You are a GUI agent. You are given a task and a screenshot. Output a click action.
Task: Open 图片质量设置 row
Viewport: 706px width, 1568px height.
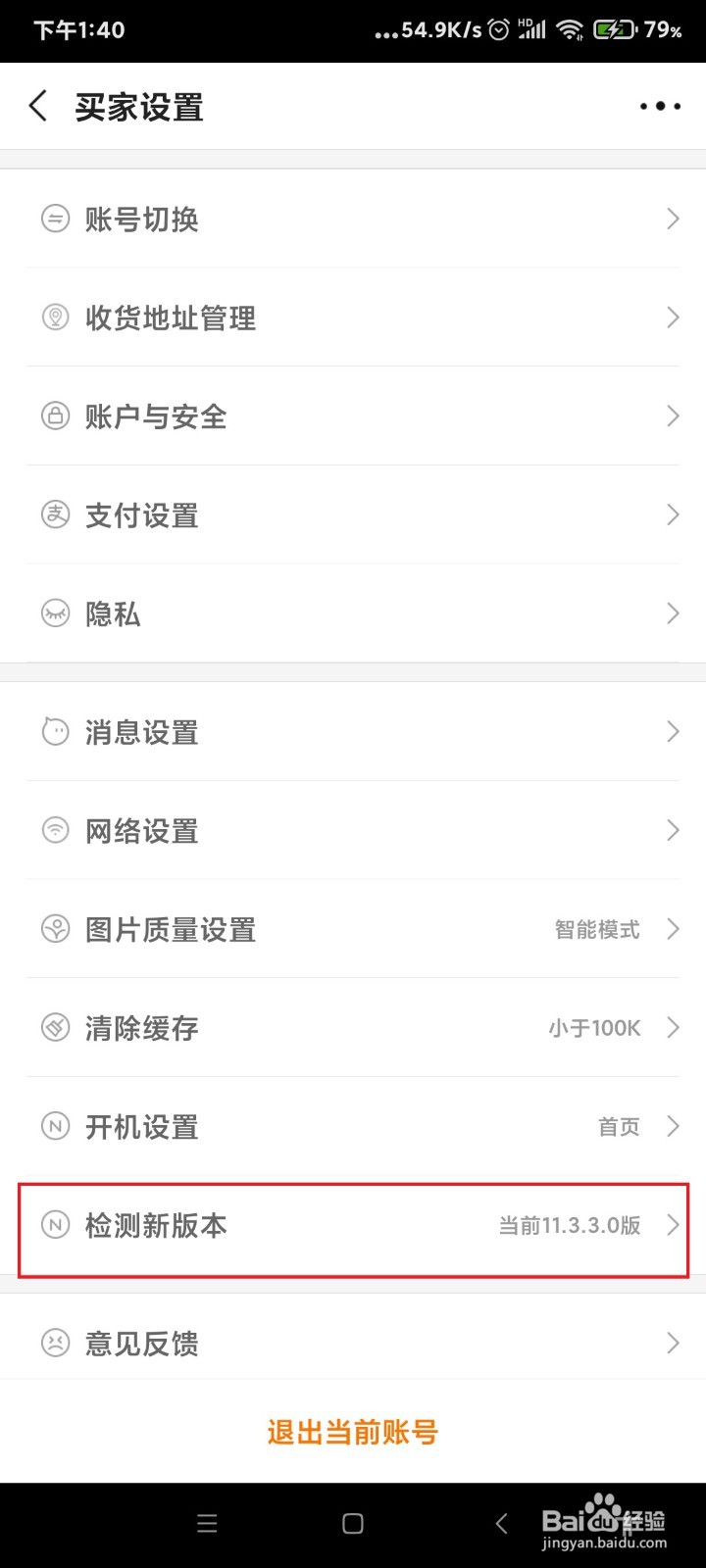[x=353, y=929]
